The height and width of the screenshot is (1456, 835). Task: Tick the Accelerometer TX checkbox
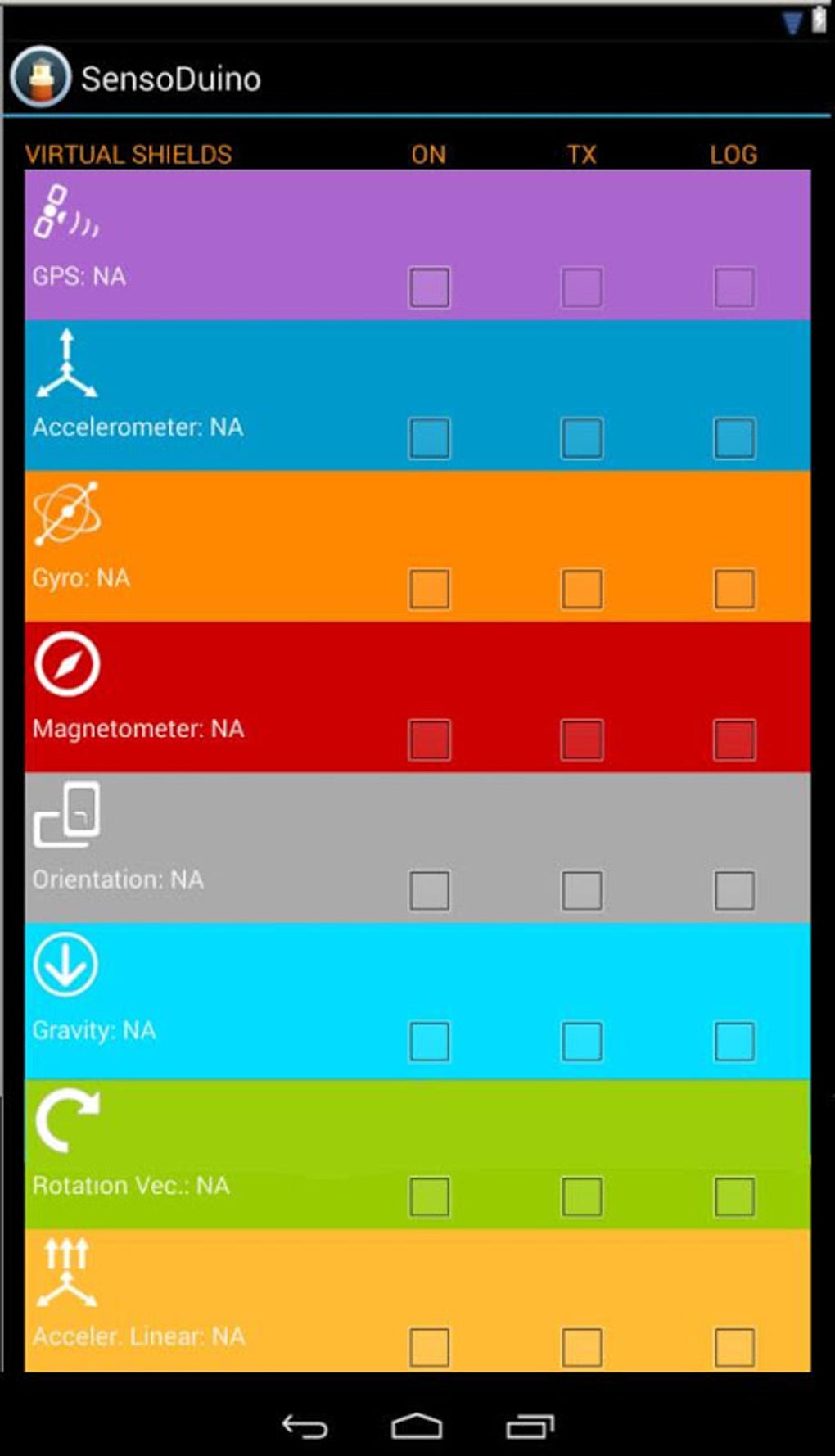click(x=582, y=438)
